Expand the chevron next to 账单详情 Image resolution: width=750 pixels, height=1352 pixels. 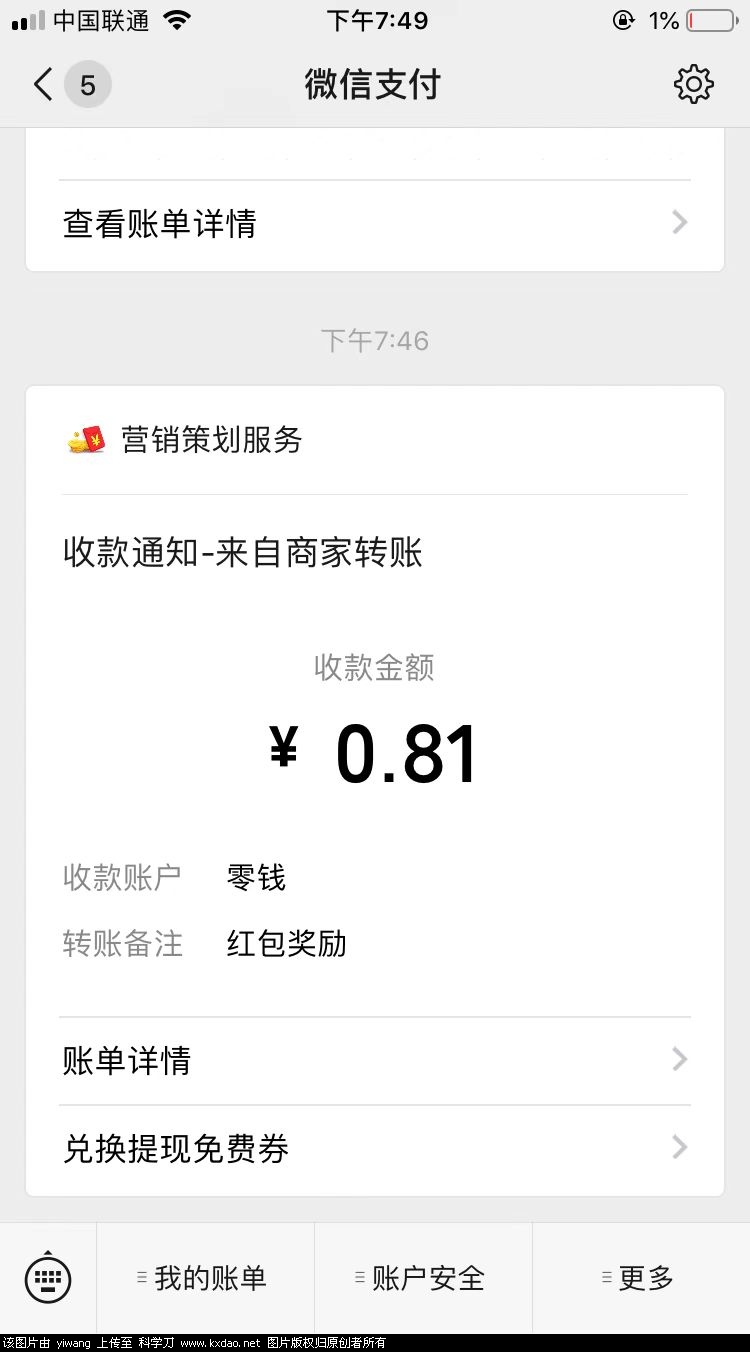(678, 1059)
